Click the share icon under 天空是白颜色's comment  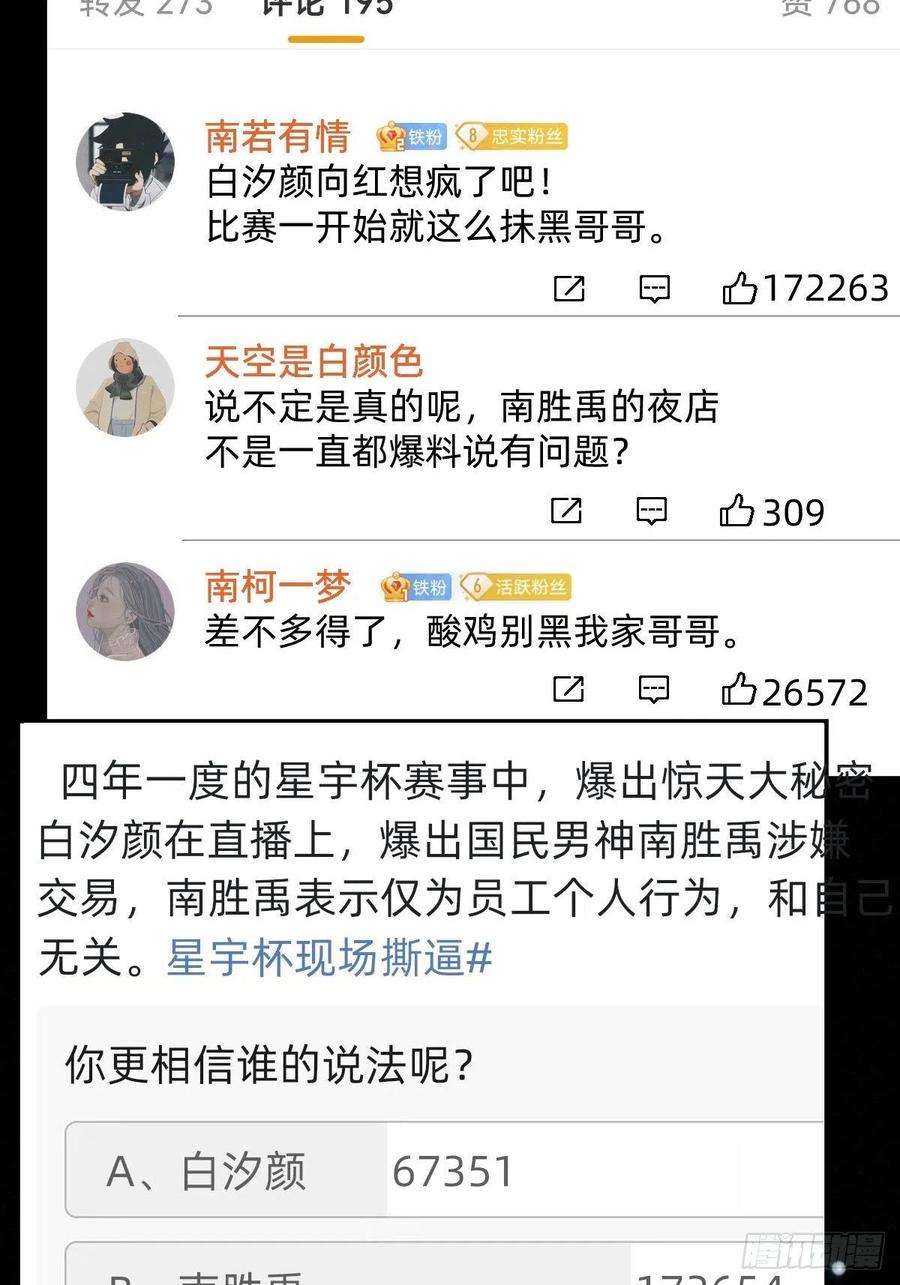(x=568, y=511)
